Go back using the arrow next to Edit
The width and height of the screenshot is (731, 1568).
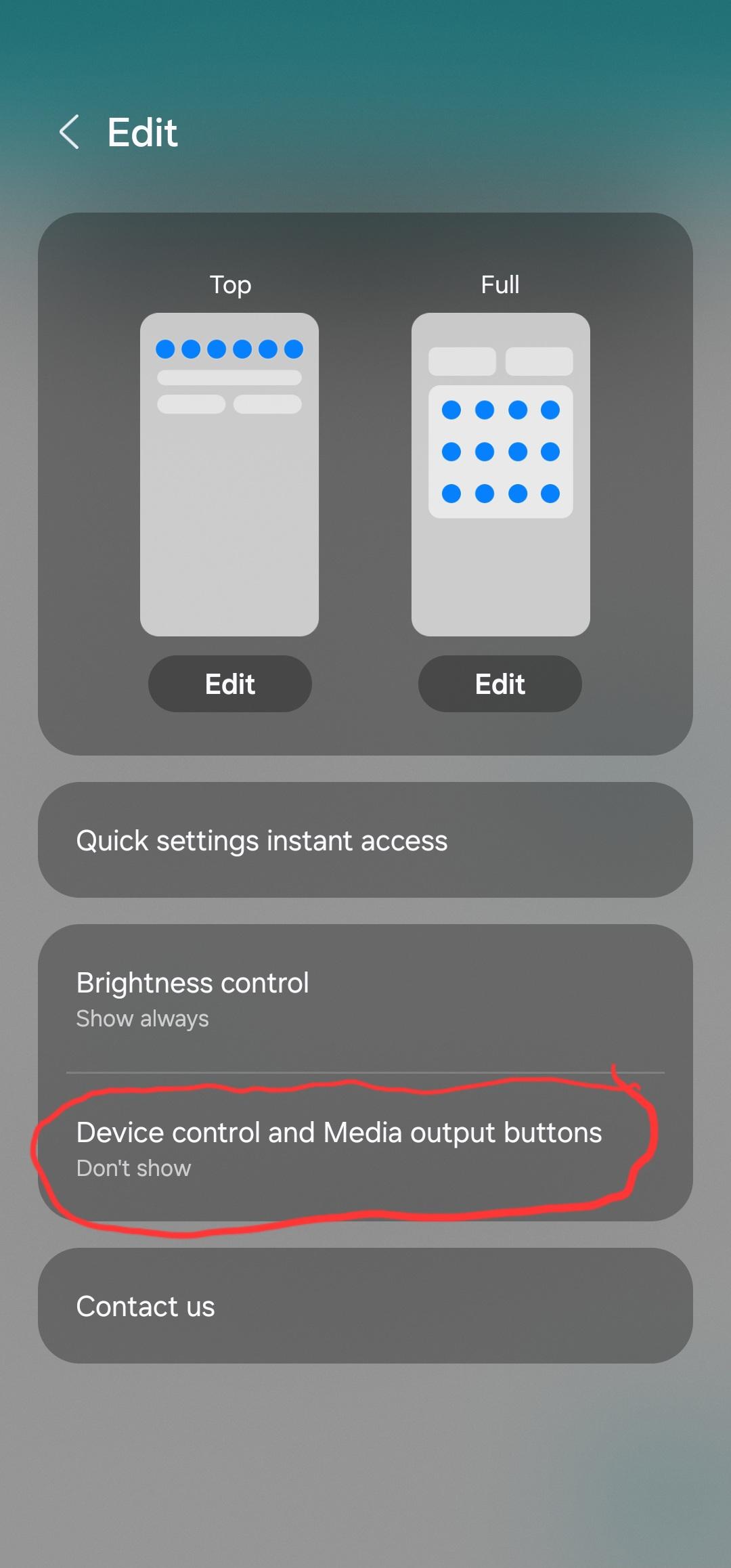[x=70, y=131]
